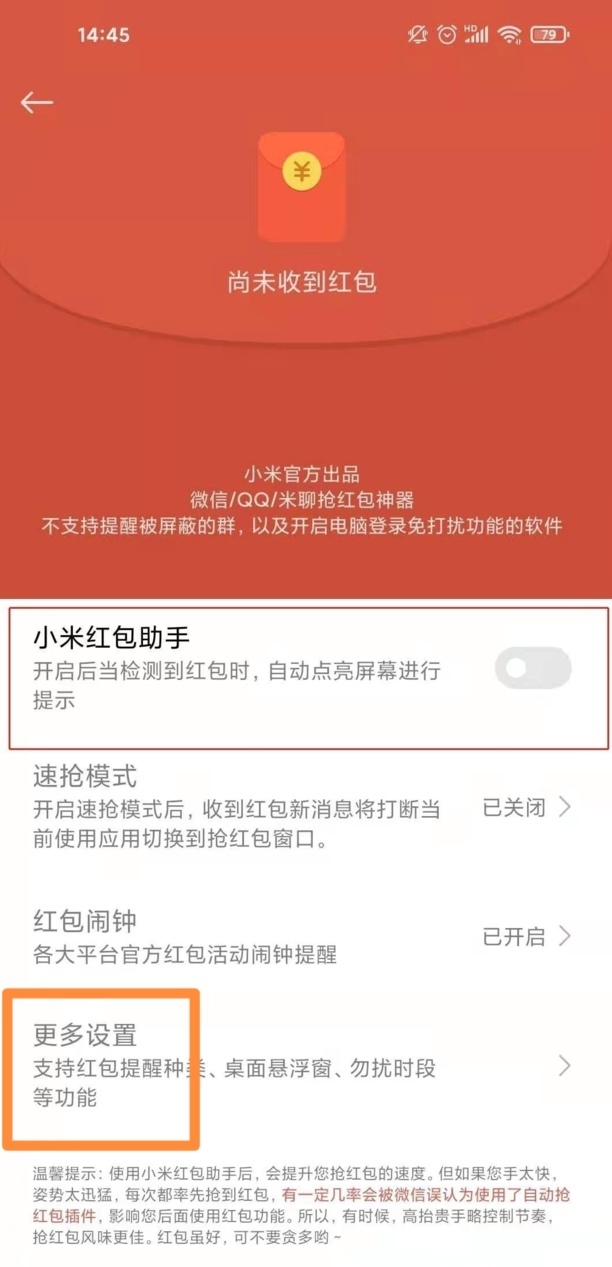The height and width of the screenshot is (1267, 612).
Task: Enable the 小米红包助手 switch
Action: point(533,669)
